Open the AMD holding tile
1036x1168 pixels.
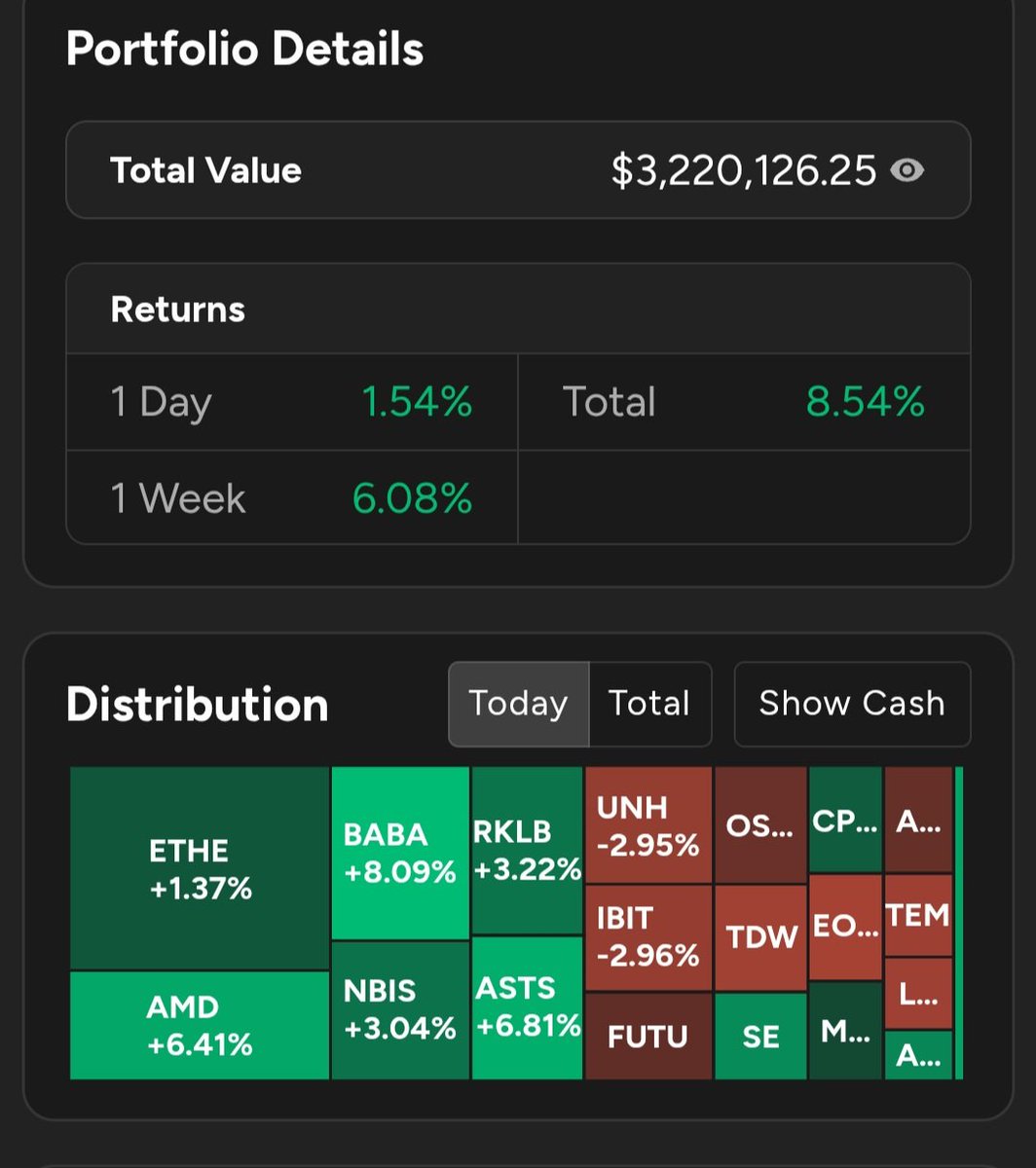pos(200,1025)
